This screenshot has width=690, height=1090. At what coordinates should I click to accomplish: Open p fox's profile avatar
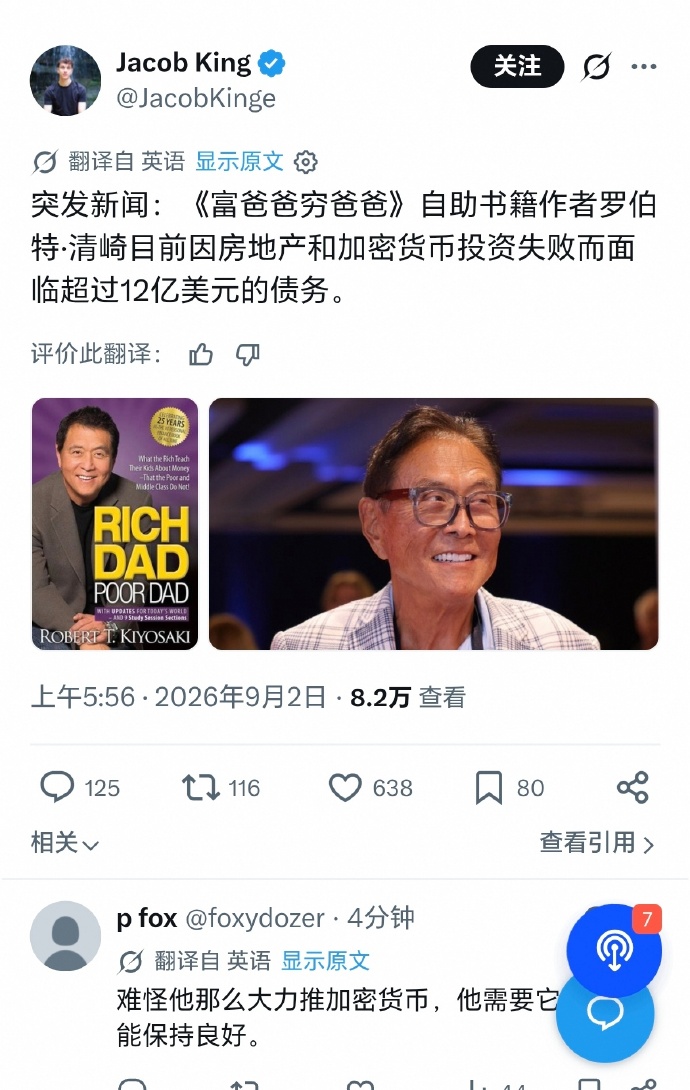click(65, 936)
